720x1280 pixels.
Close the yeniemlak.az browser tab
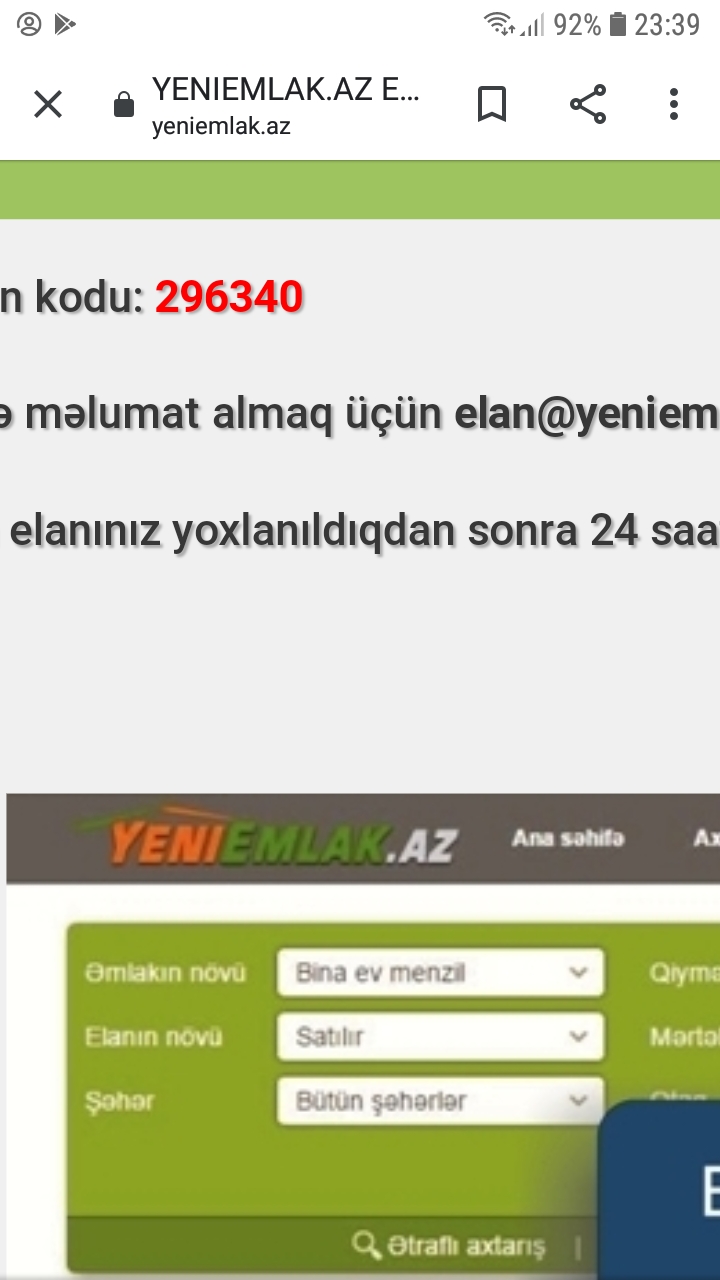coord(48,104)
